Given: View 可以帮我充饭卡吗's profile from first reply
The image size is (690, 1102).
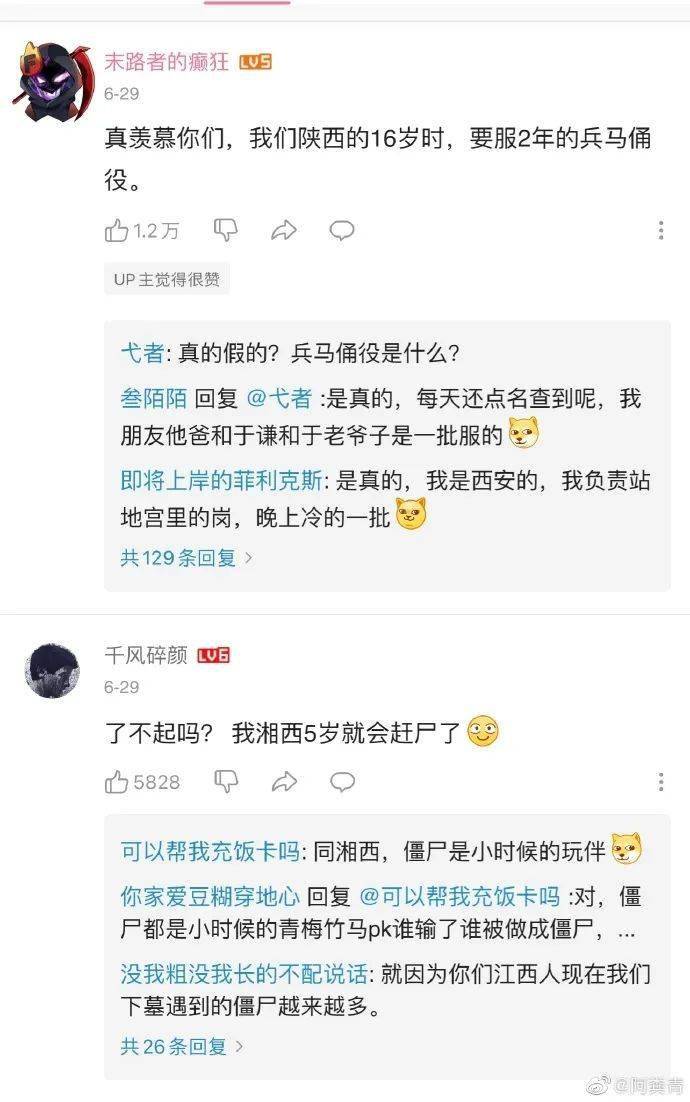Looking at the screenshot, I should (x=210, y=851).
